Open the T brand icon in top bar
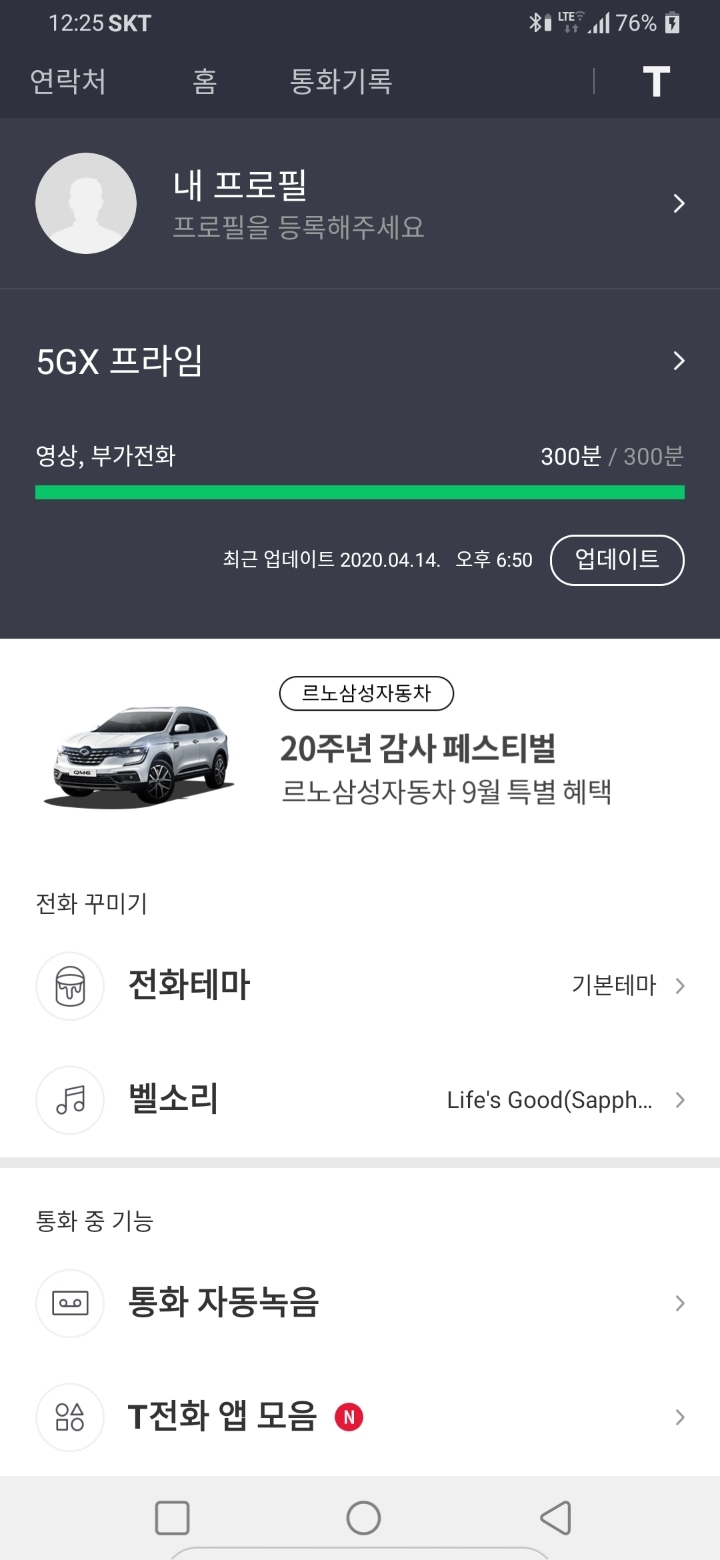The height and width of the screenshot is (1560, 720). pyautogui.click(x=655, y=81)
